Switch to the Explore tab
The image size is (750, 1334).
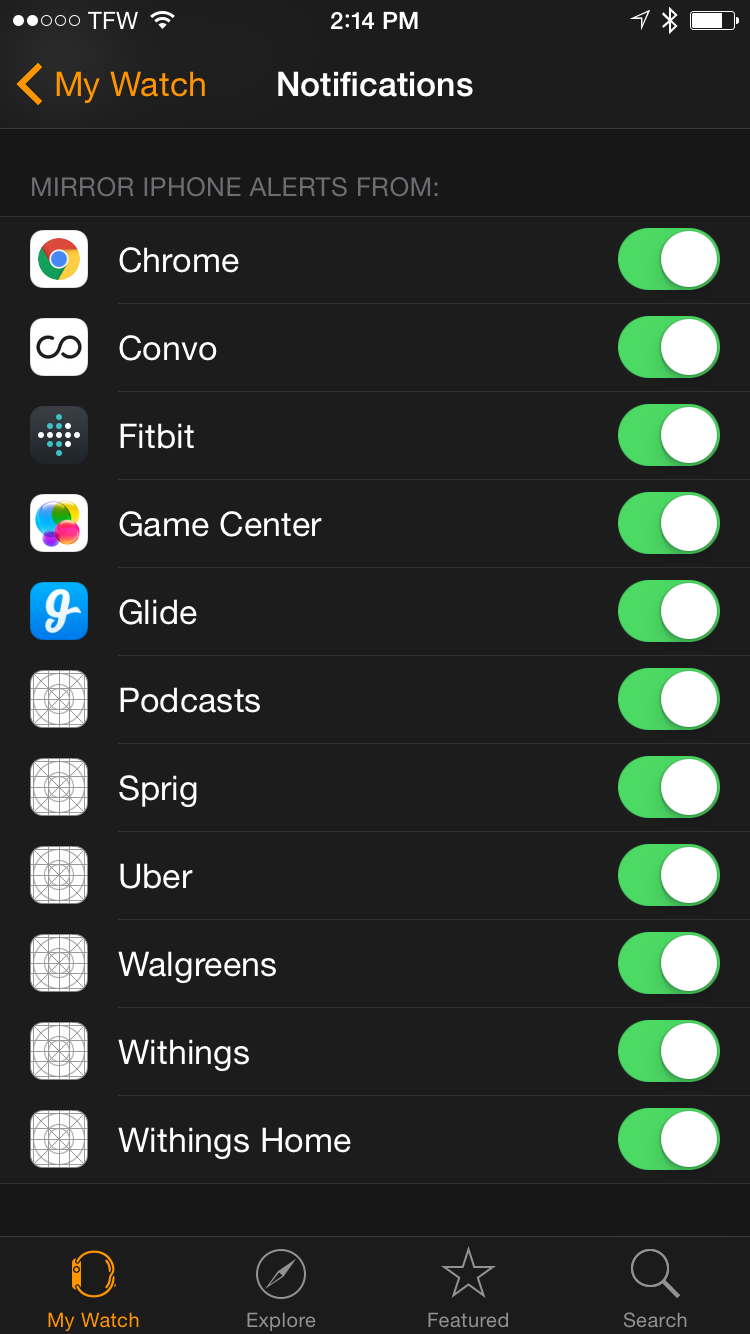(281, 1288)
